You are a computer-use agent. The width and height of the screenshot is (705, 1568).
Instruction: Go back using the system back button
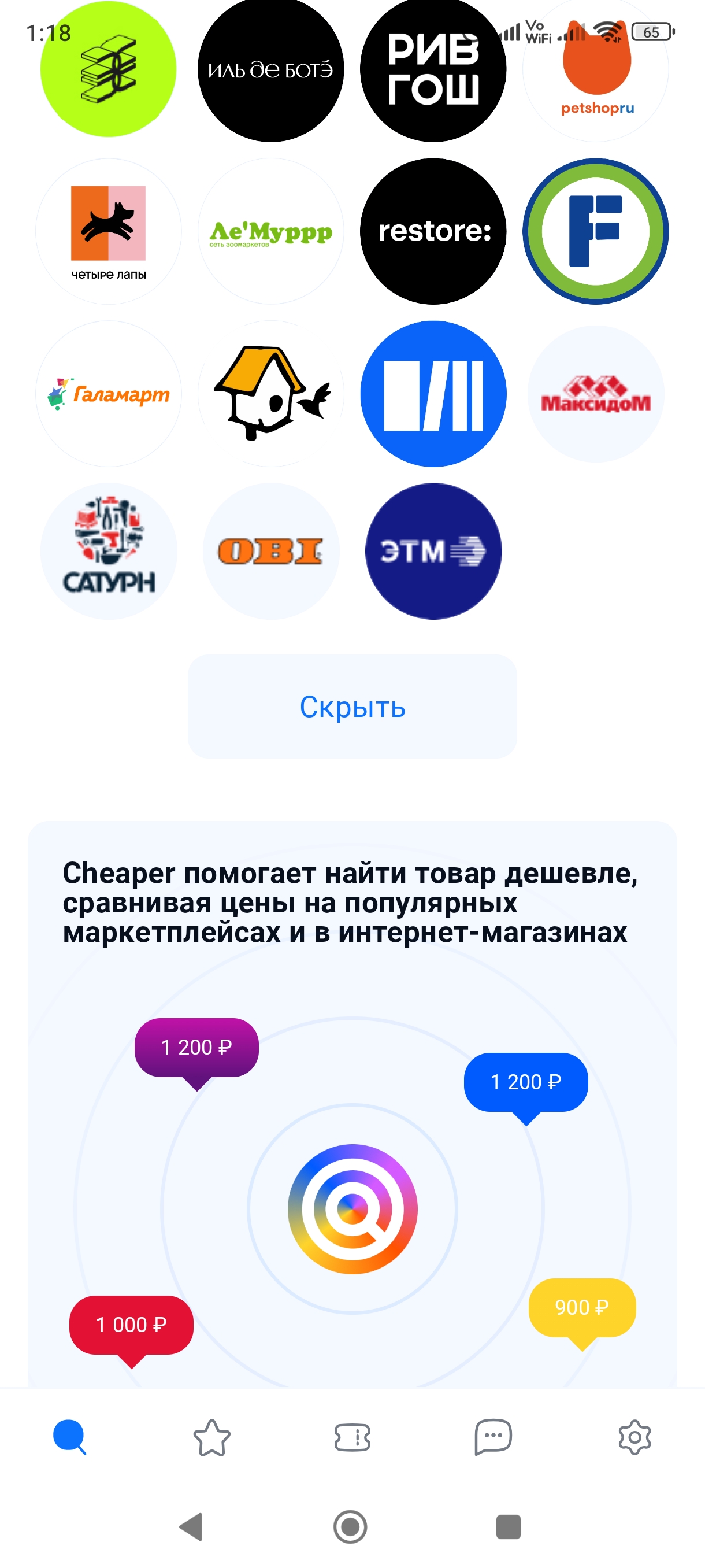[x=191, y=1526]
